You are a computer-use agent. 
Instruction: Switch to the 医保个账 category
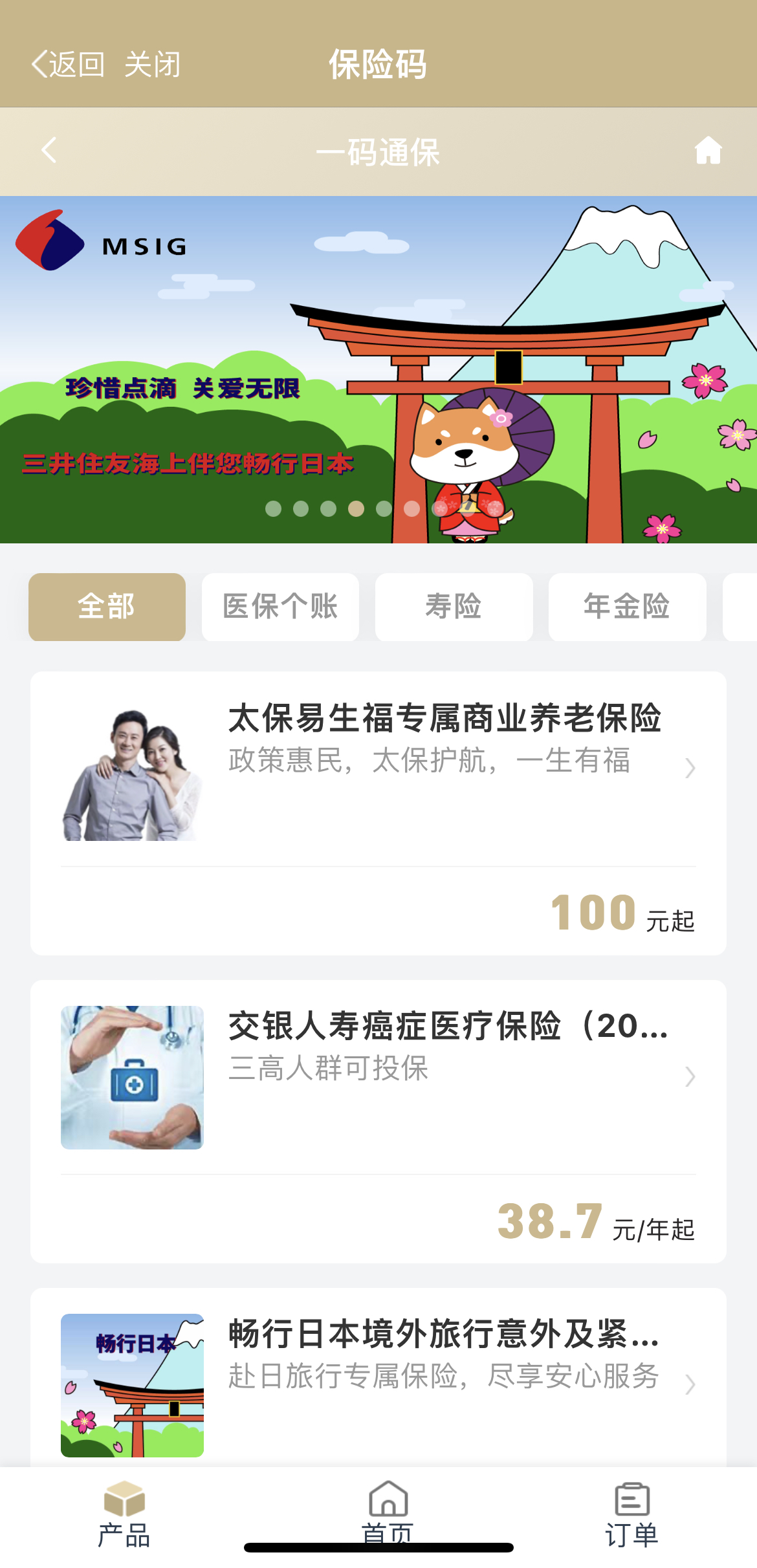coord(280,607)
